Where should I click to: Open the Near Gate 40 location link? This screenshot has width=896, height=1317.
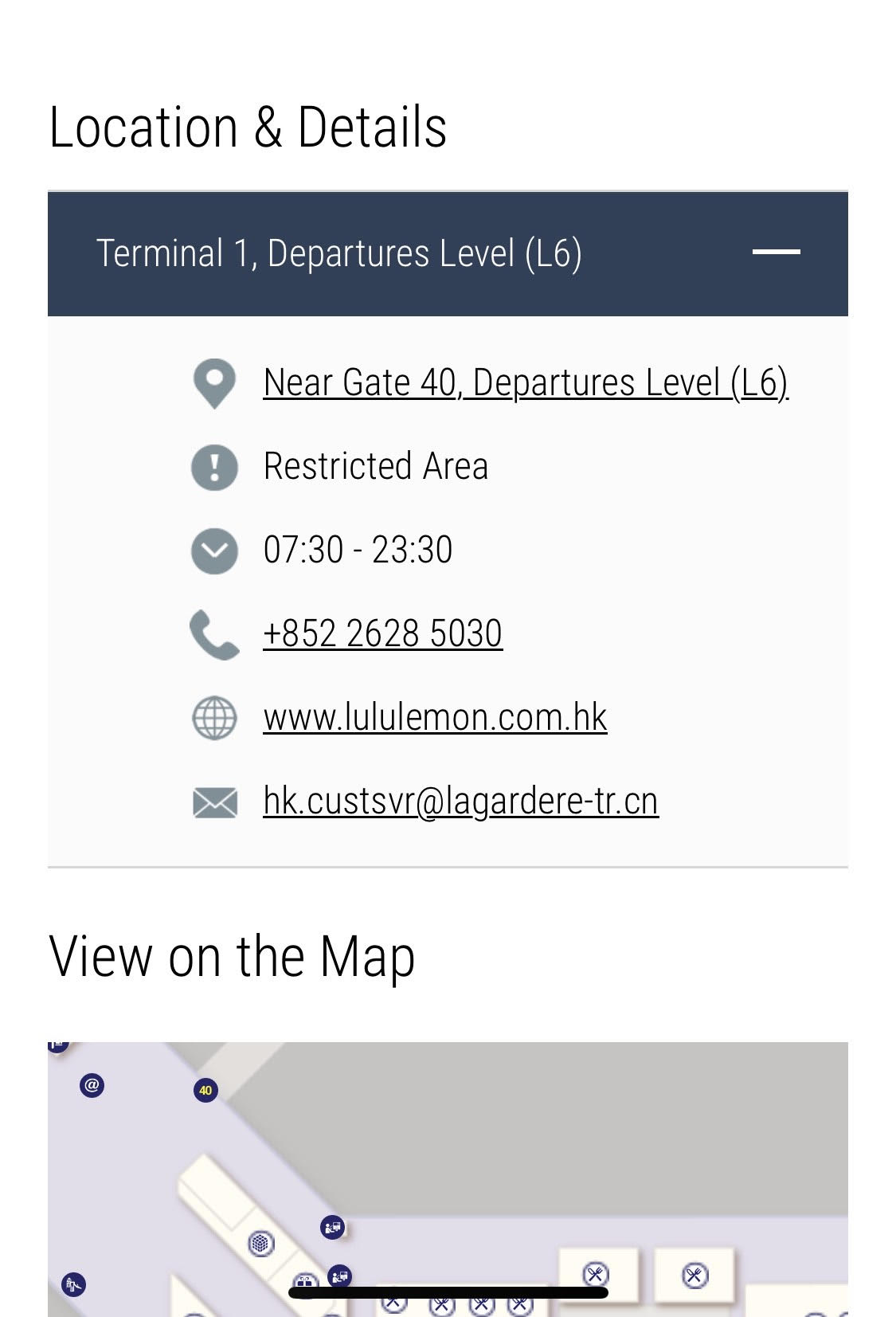coord(525,382)
